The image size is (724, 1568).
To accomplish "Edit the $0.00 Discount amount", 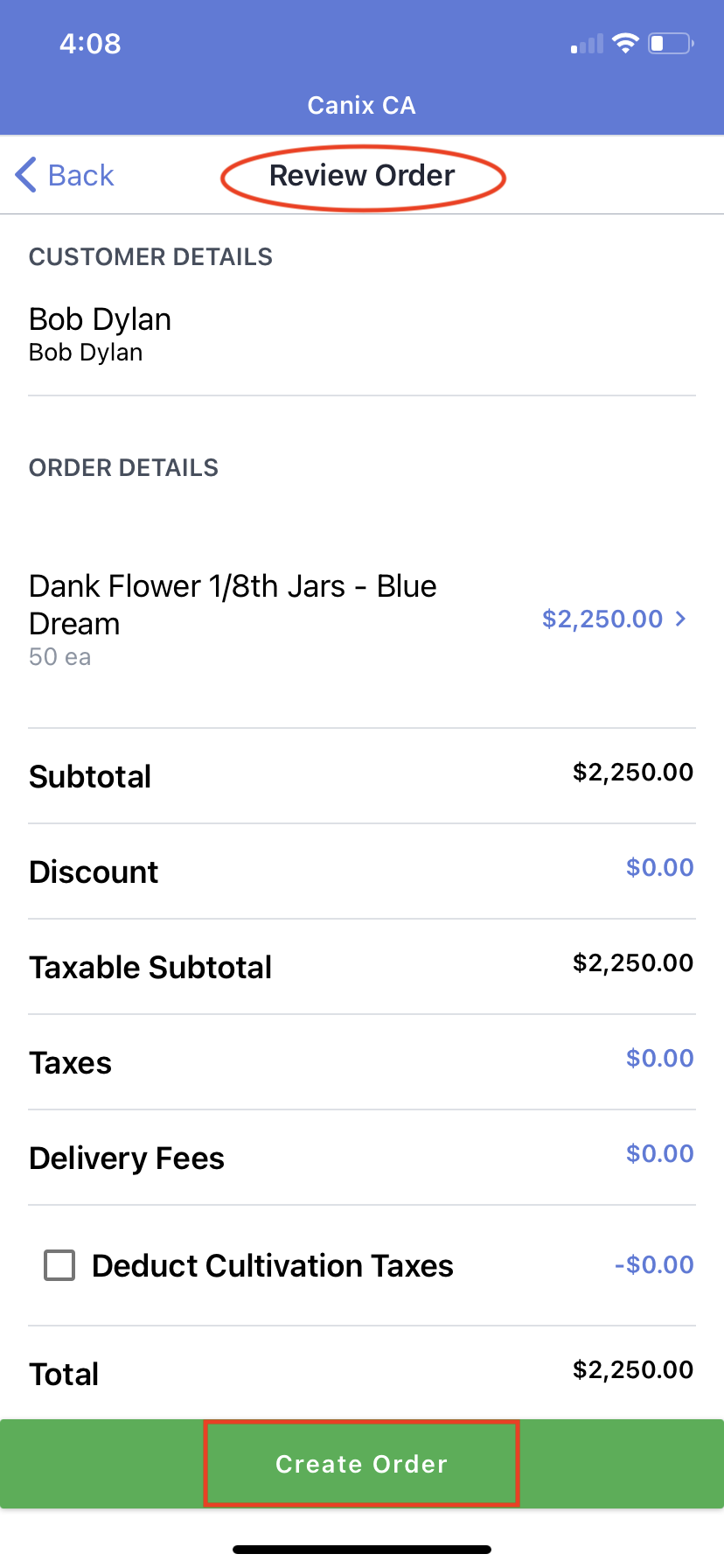I will point(659,867).
